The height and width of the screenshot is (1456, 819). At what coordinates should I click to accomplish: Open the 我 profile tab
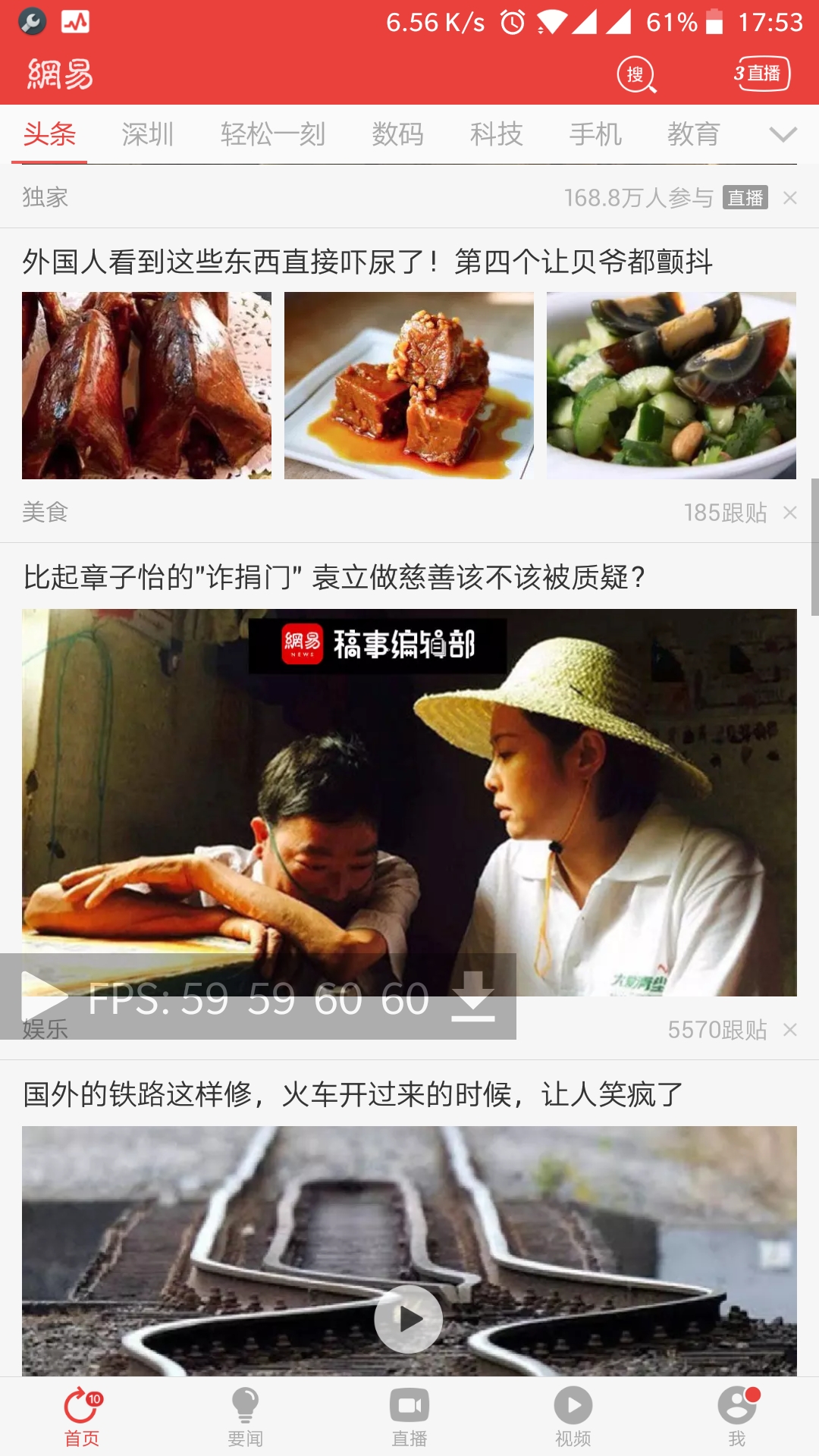[x=737, y=1417]
